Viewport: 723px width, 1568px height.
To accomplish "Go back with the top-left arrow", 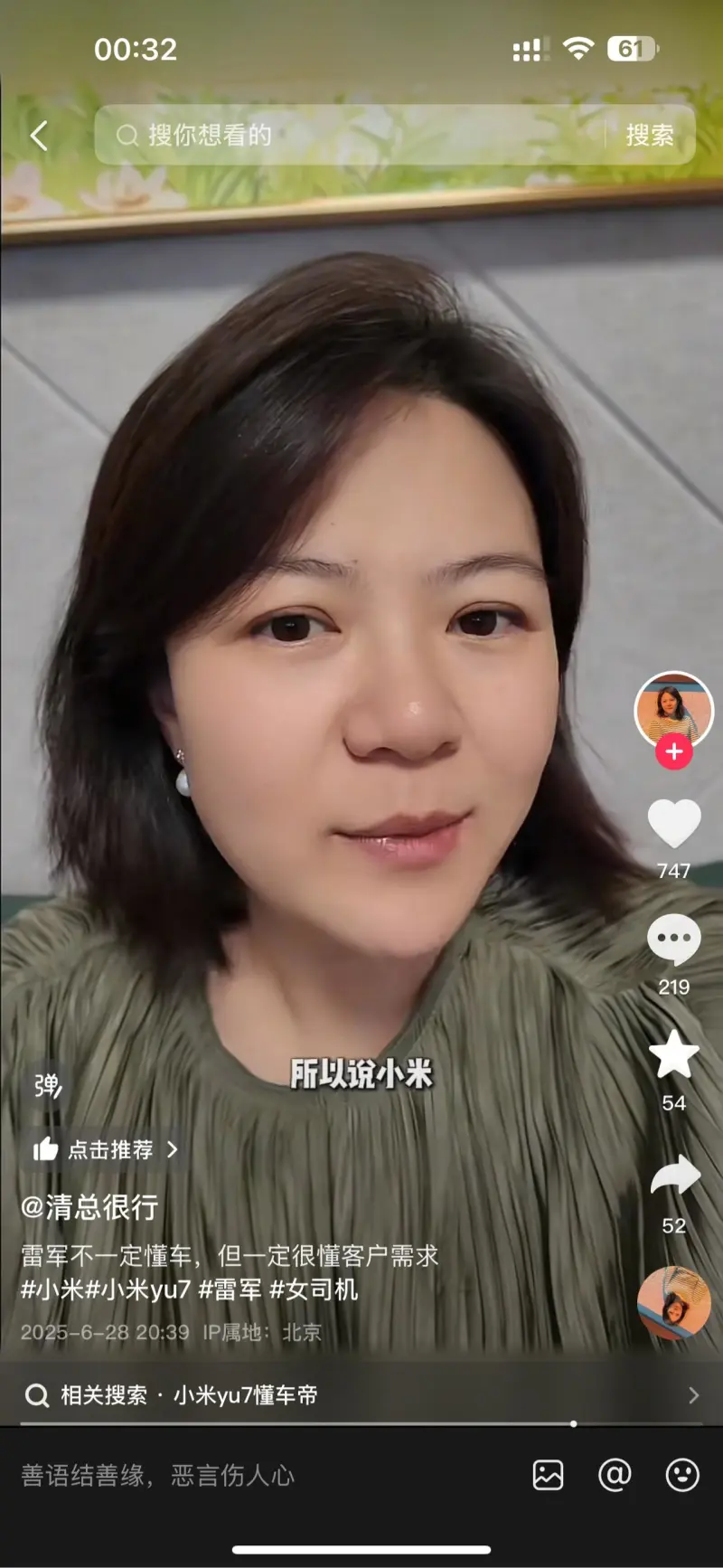I will click(x=39, y=136).
